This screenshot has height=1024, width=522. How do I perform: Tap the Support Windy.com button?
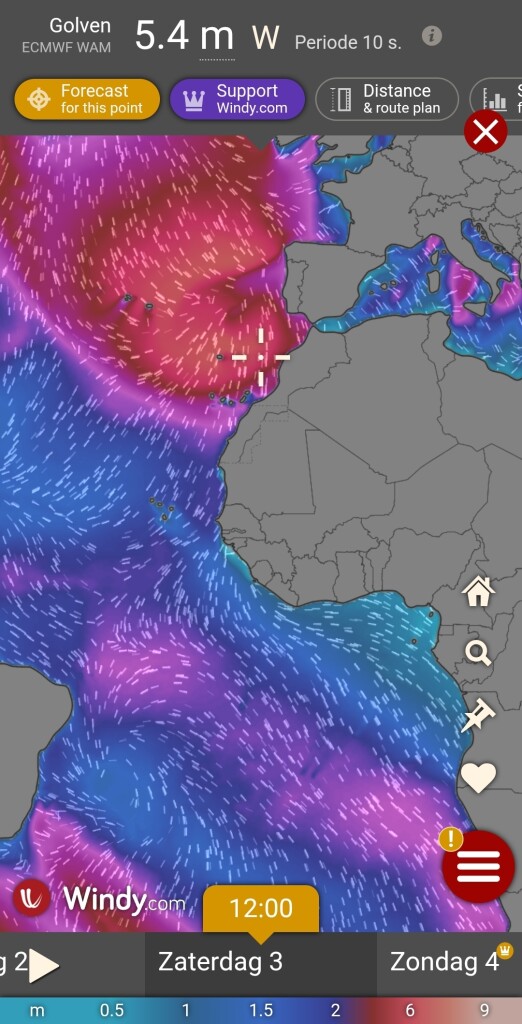point(237,99)
